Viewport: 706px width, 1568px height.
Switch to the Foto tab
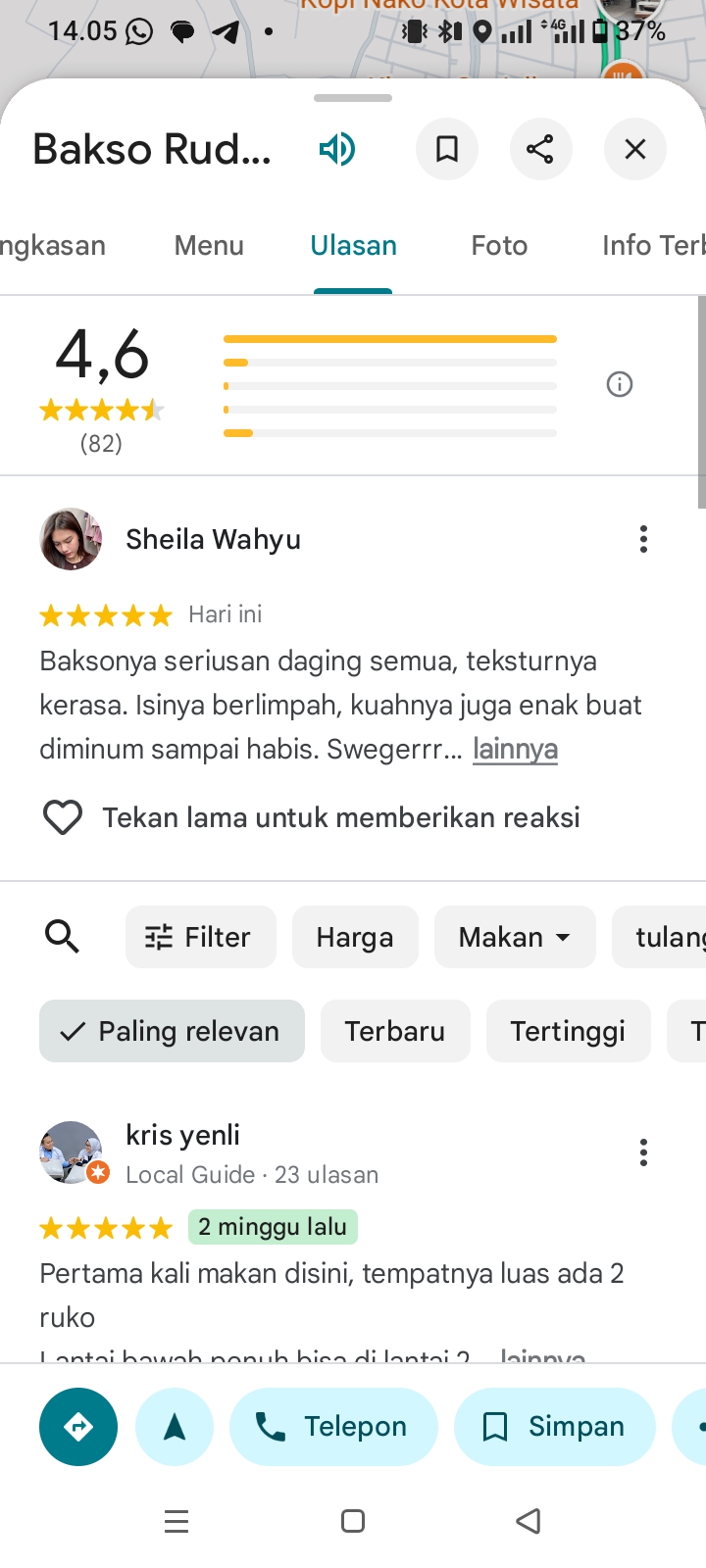pos(499,245)
